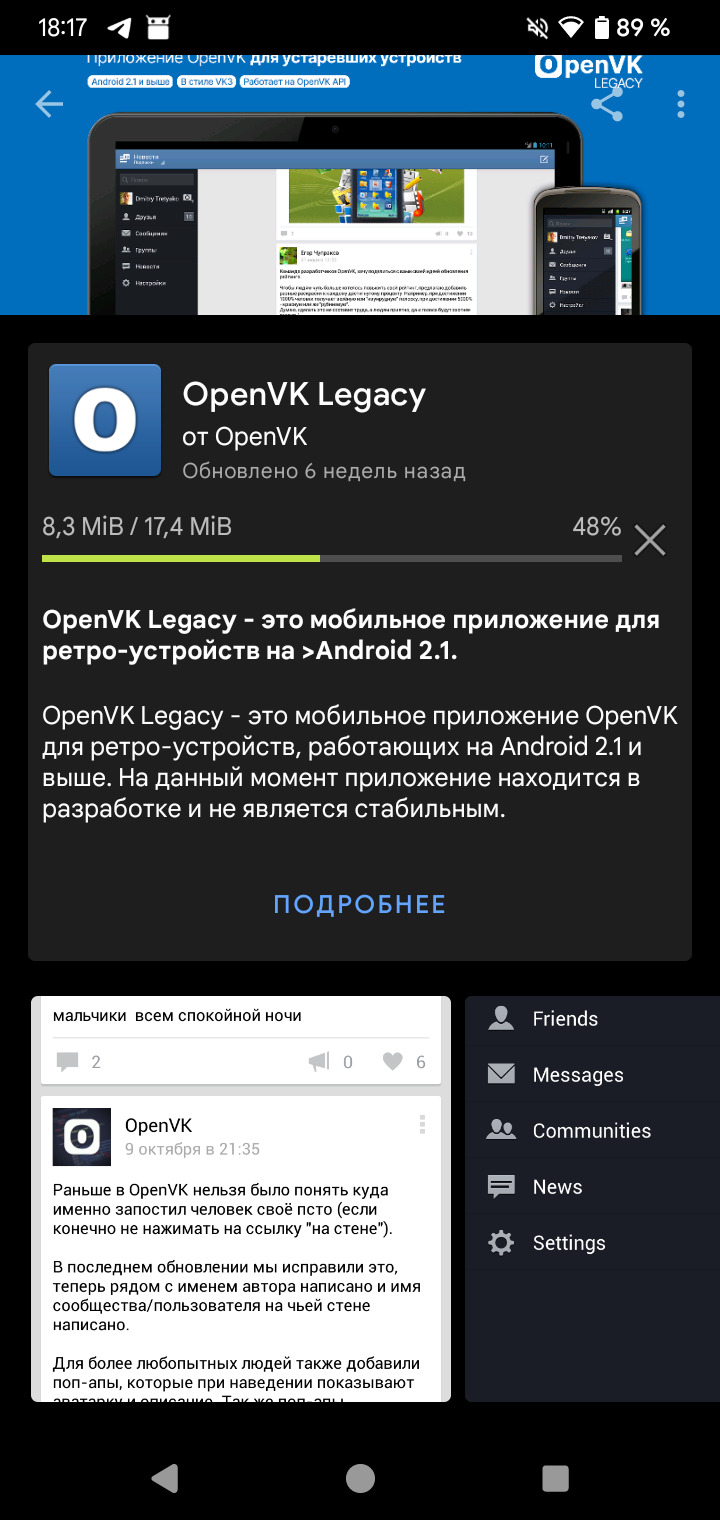Open the three-dot overflow menu
Image resolution: width=720 pixels, height=1520 pixels.
(681, 104)
